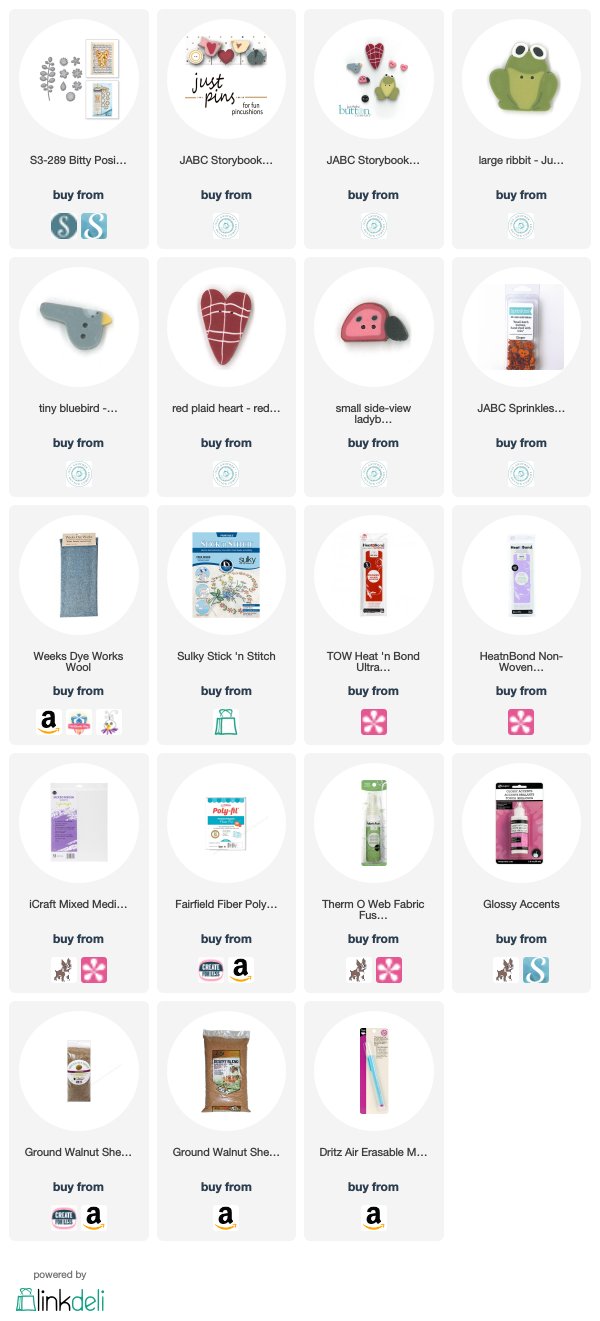Tap the Amazon icon under Fairfield Fiber Poly
The image size is (600, 1321).
(x=241, y=970)
